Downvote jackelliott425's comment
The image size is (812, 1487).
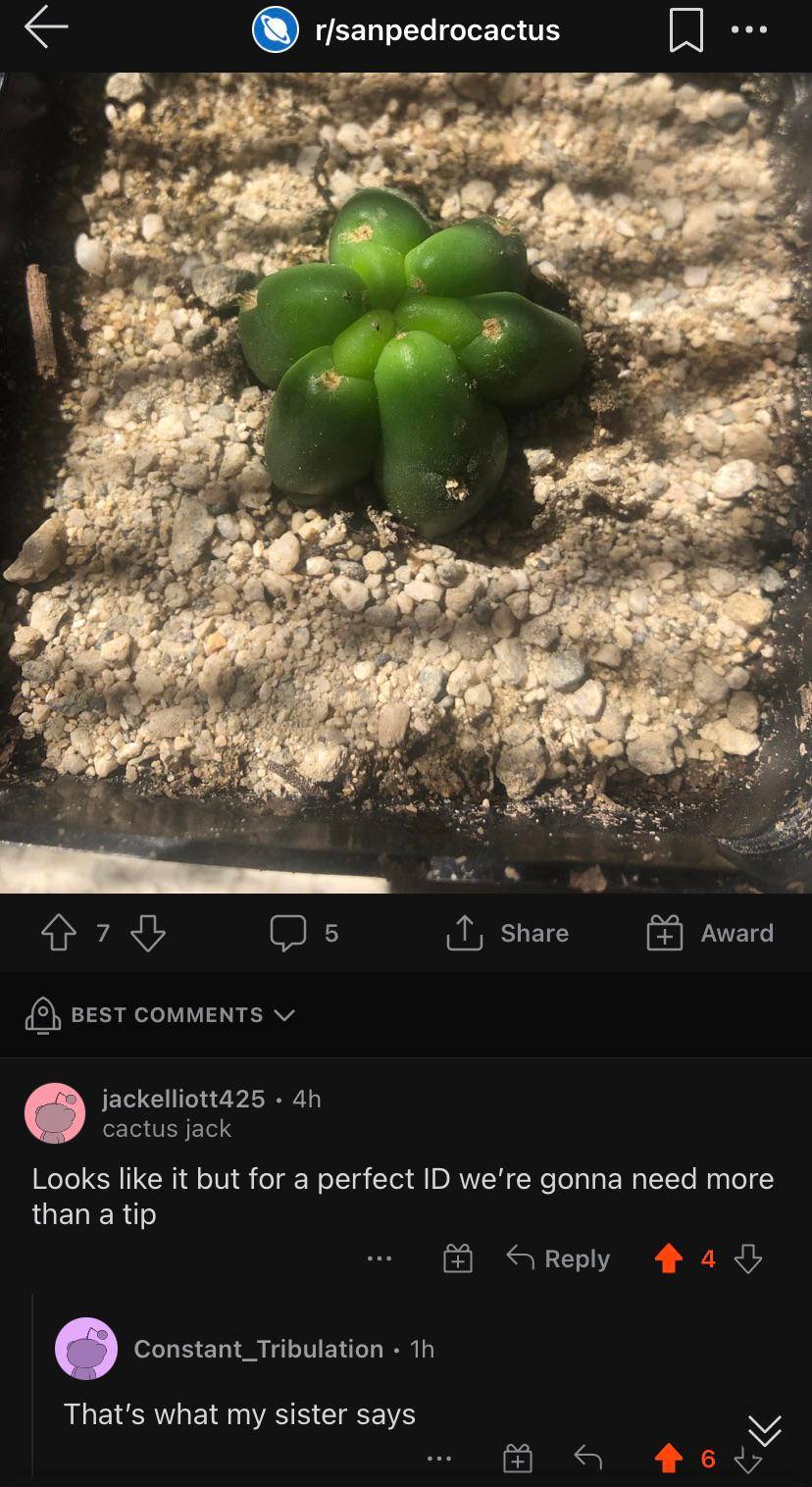[748, 1258]
